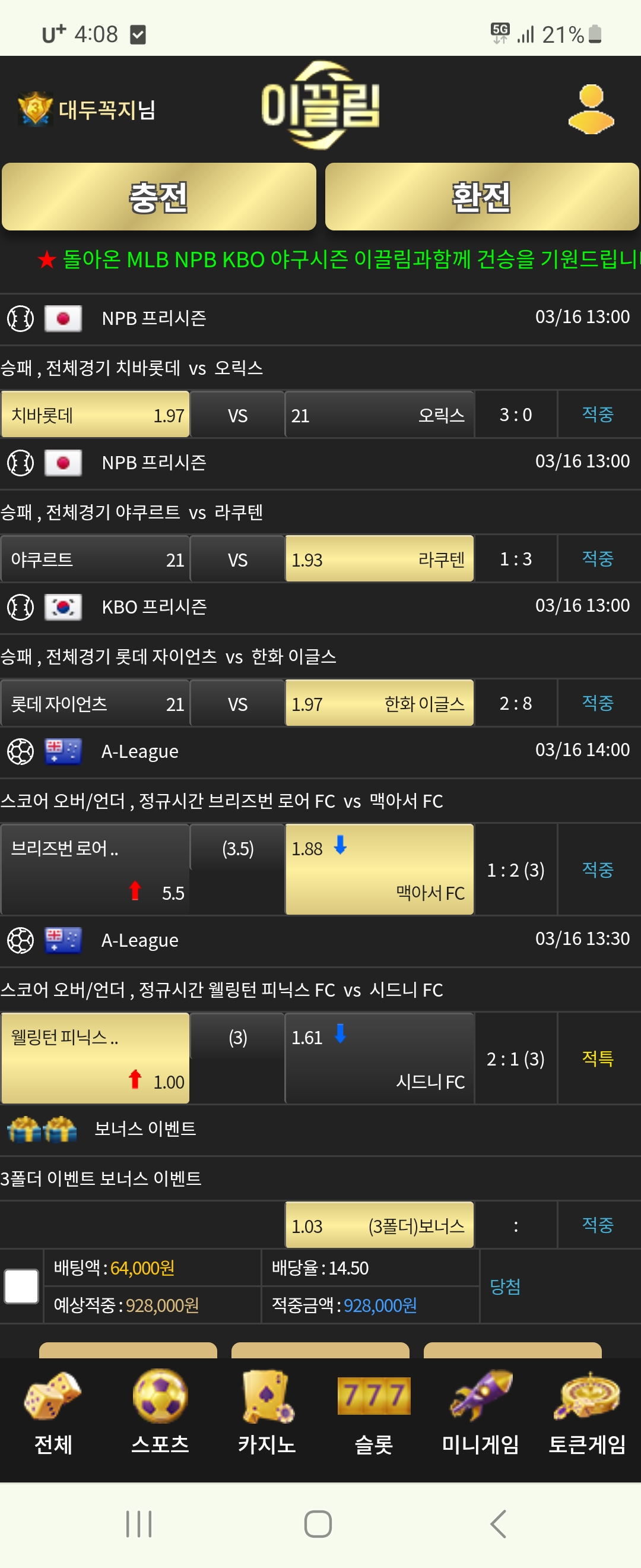Screen dimensions: 641x1568
Task: Tap the 이끌림 logo to go home
Action: click(320, 105)
